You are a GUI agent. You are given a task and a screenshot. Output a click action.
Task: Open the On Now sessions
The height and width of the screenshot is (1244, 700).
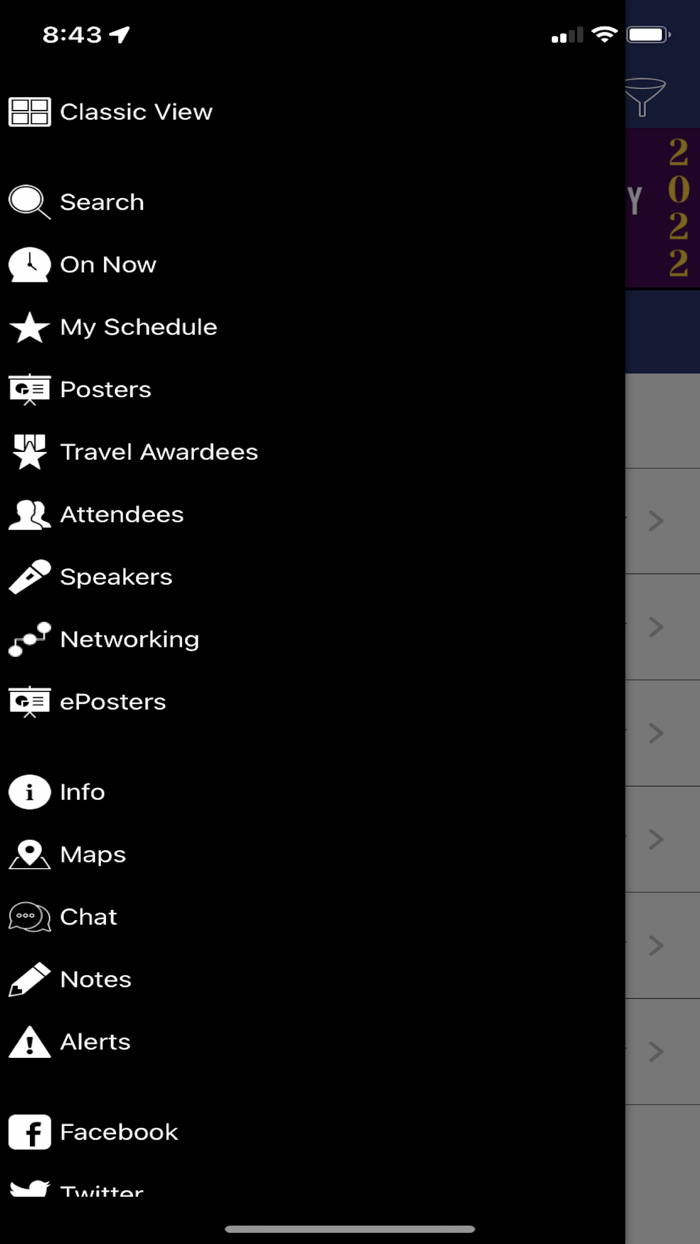click(107, 265)
